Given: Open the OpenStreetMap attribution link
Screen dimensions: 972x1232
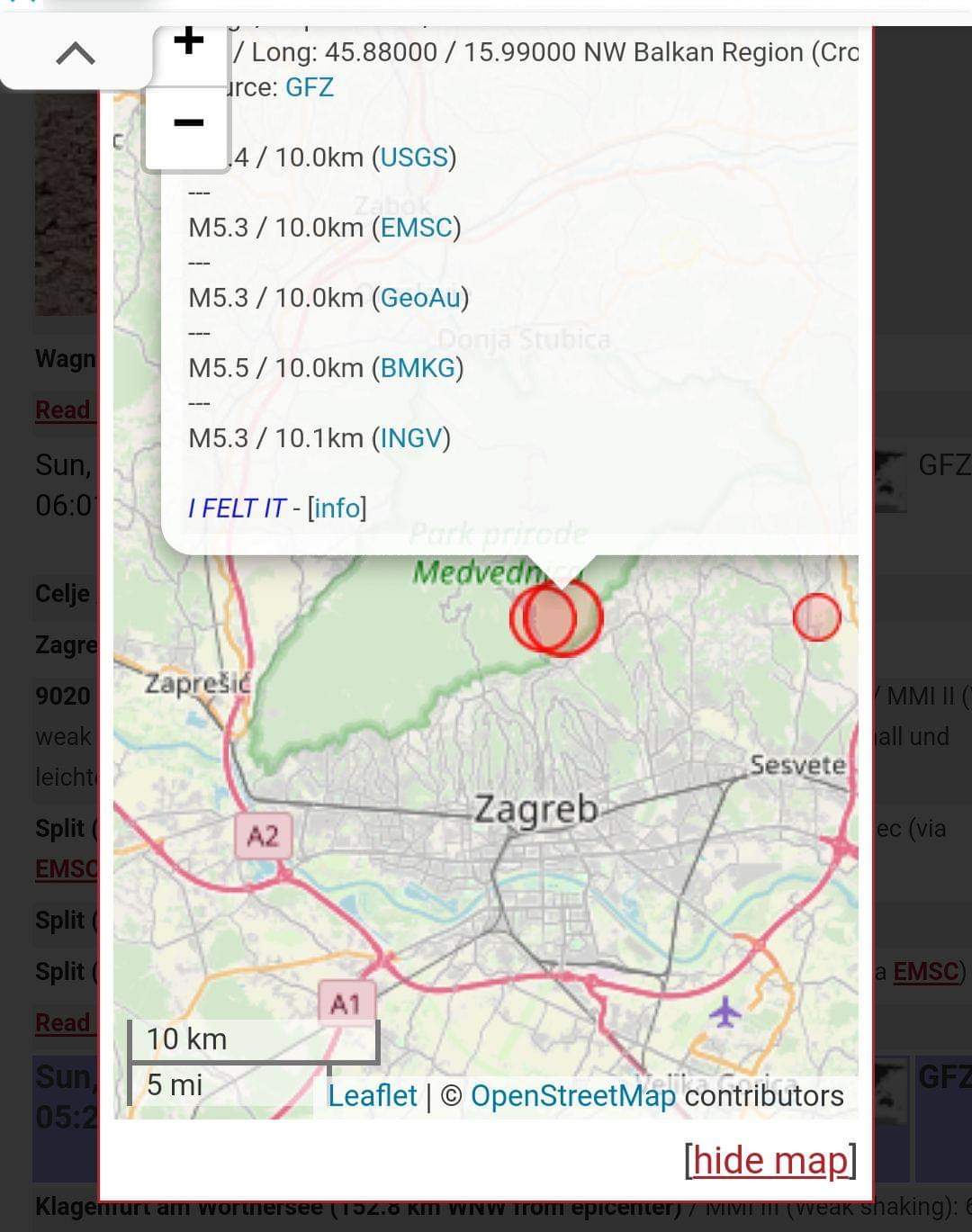Looking at the screenshot, I should click(572, 1095).
